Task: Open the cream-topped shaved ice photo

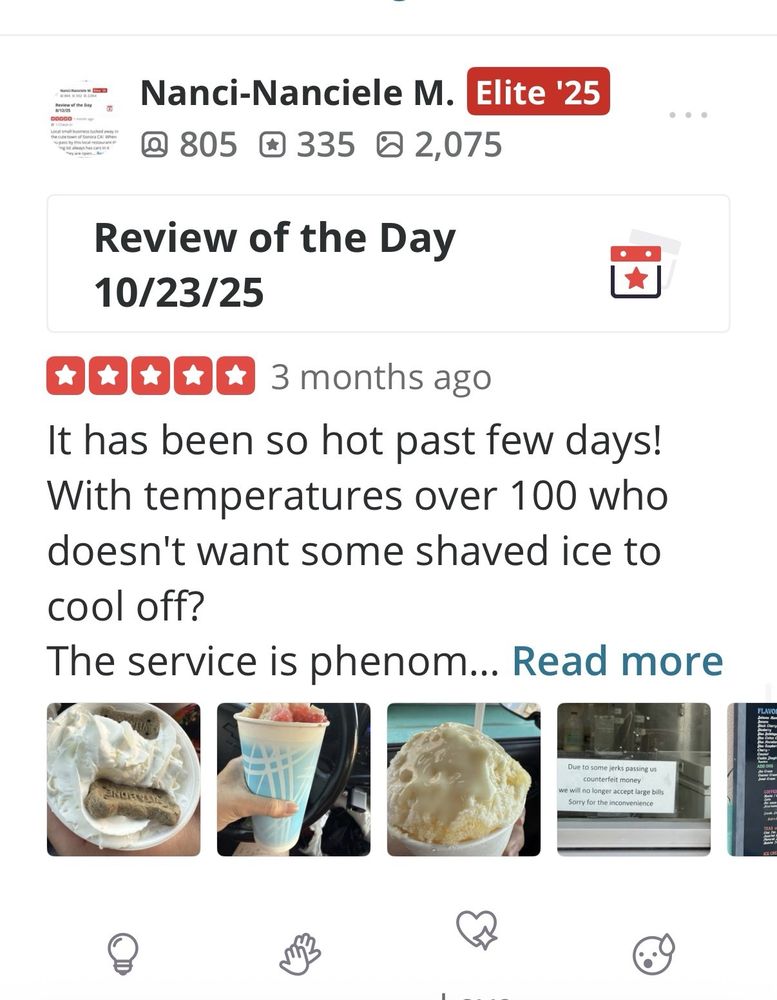Action: click(x=464, y=779)
